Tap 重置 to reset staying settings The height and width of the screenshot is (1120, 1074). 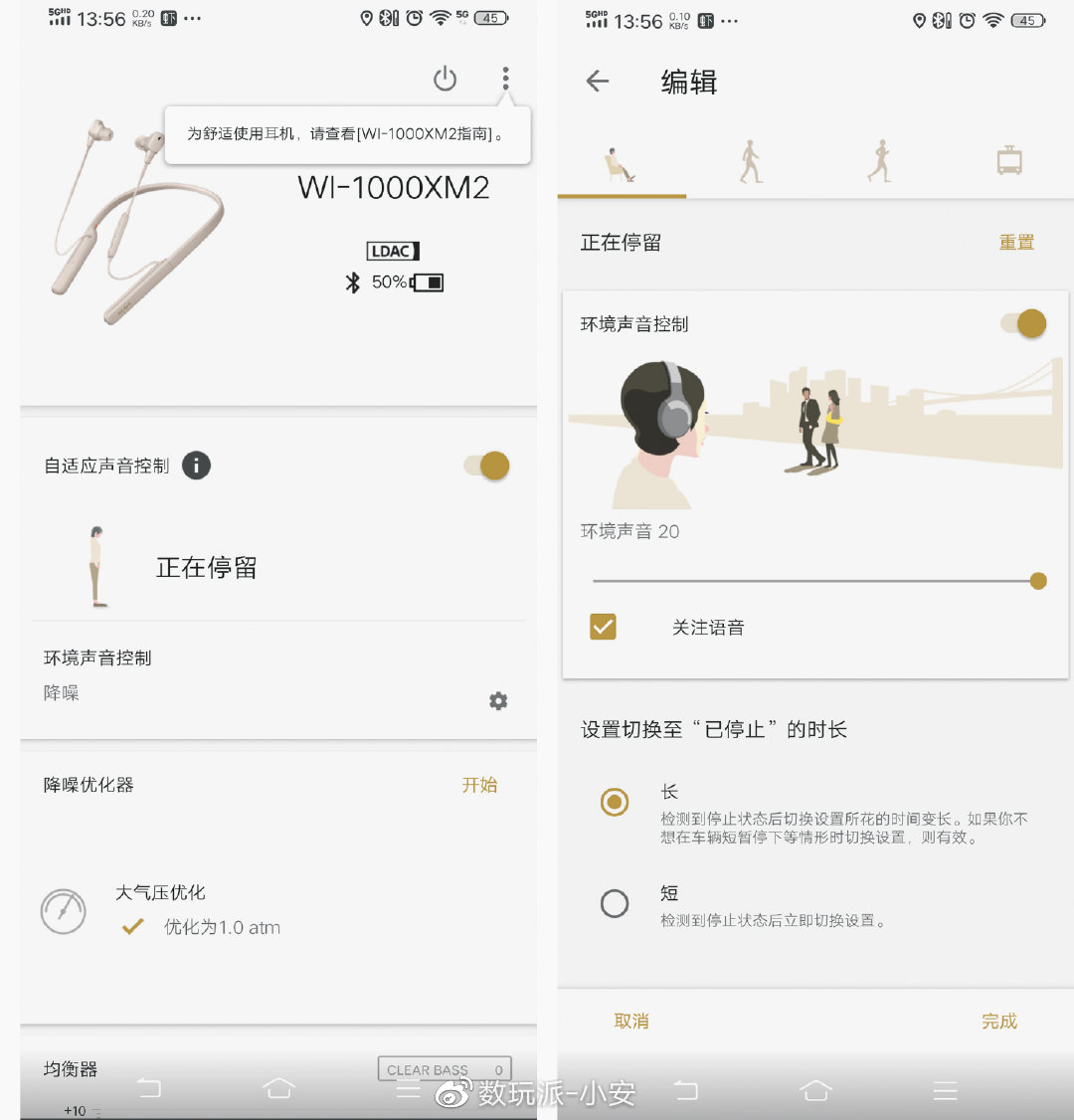(1016, 242)
